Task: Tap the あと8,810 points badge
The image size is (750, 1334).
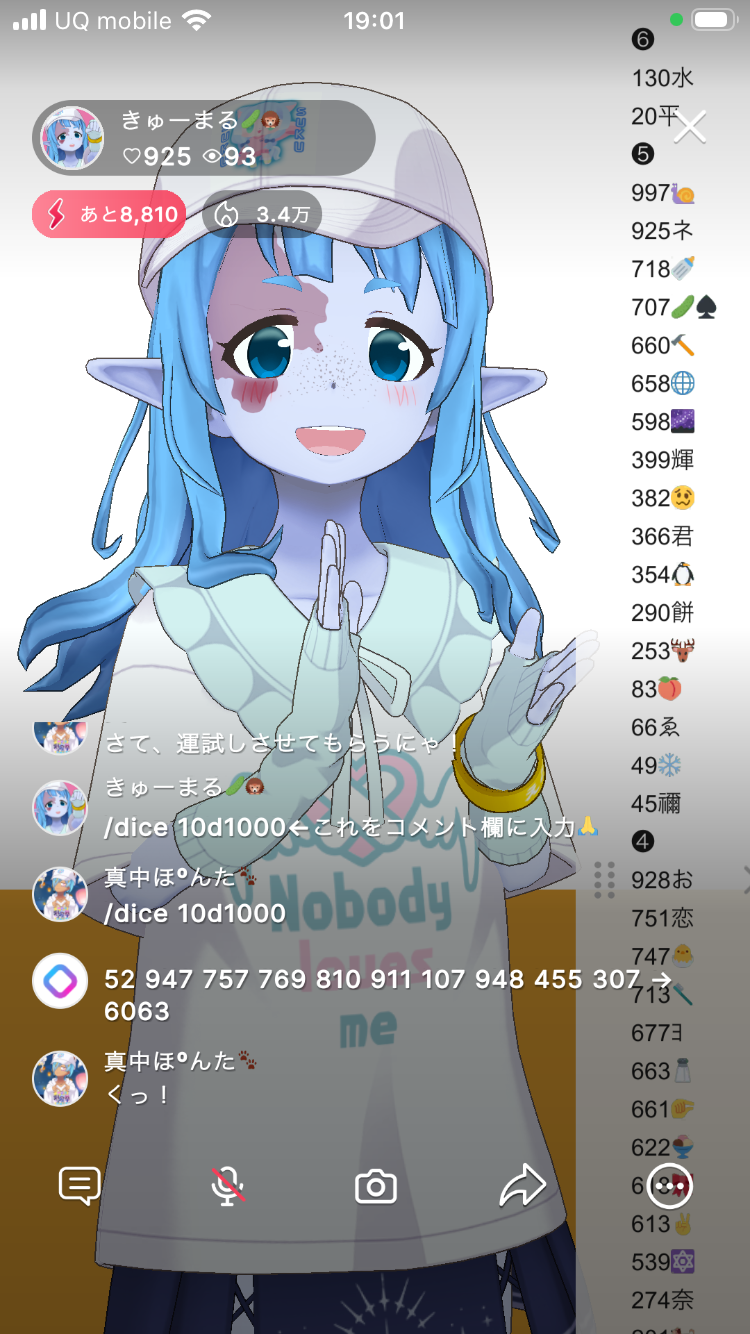Action: coord(109,214)
